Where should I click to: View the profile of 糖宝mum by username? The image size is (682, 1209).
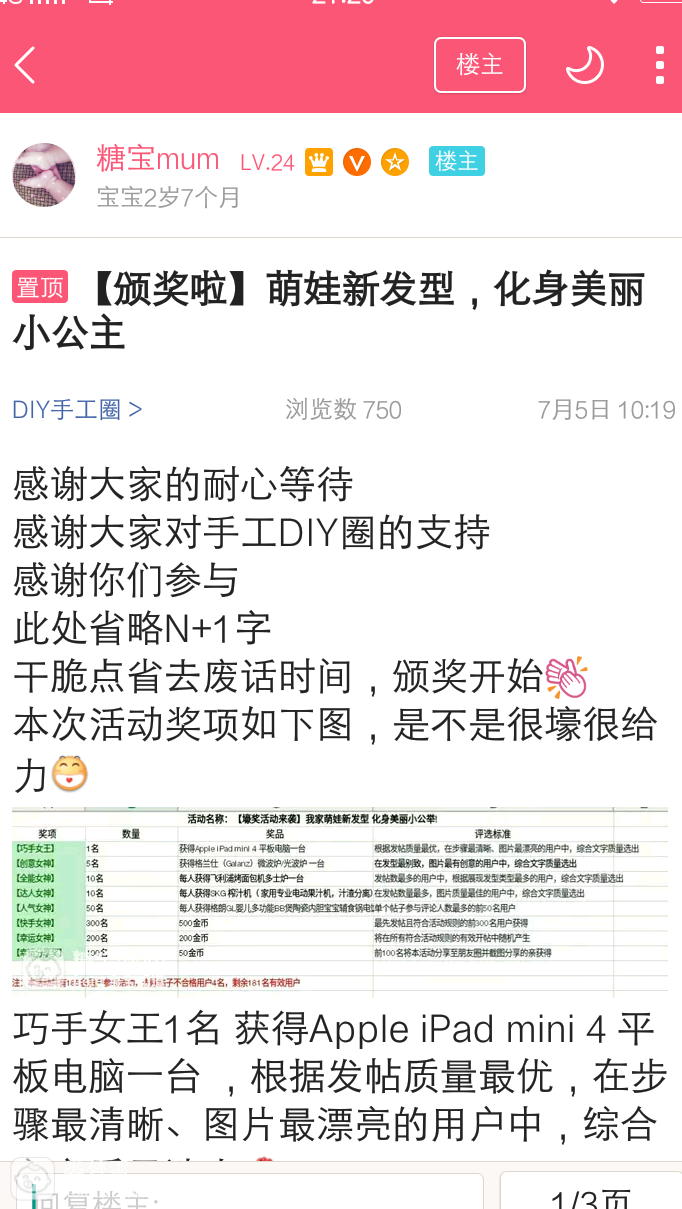coord(158,159)
